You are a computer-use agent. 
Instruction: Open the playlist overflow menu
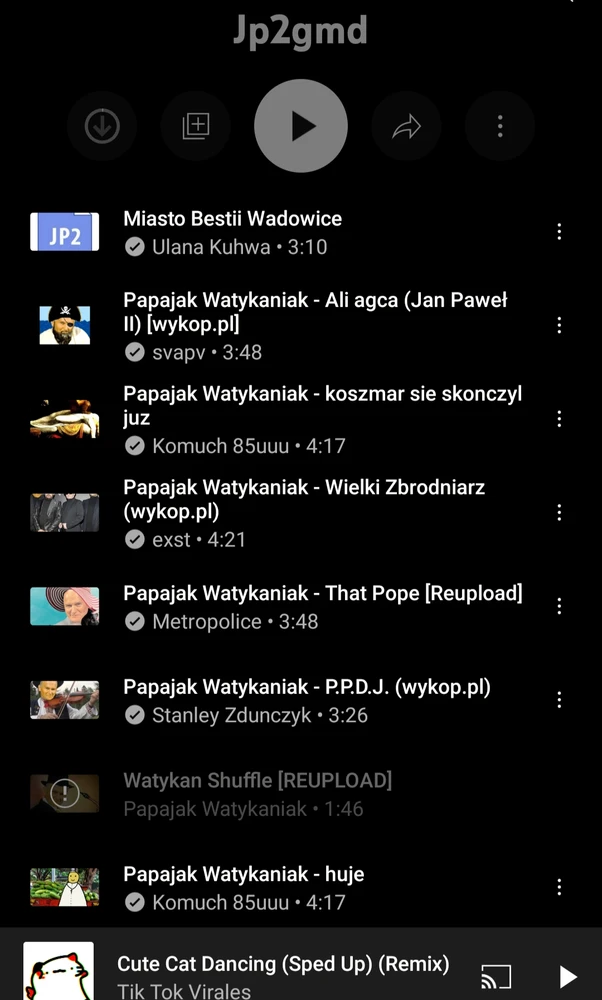point(500,126)
